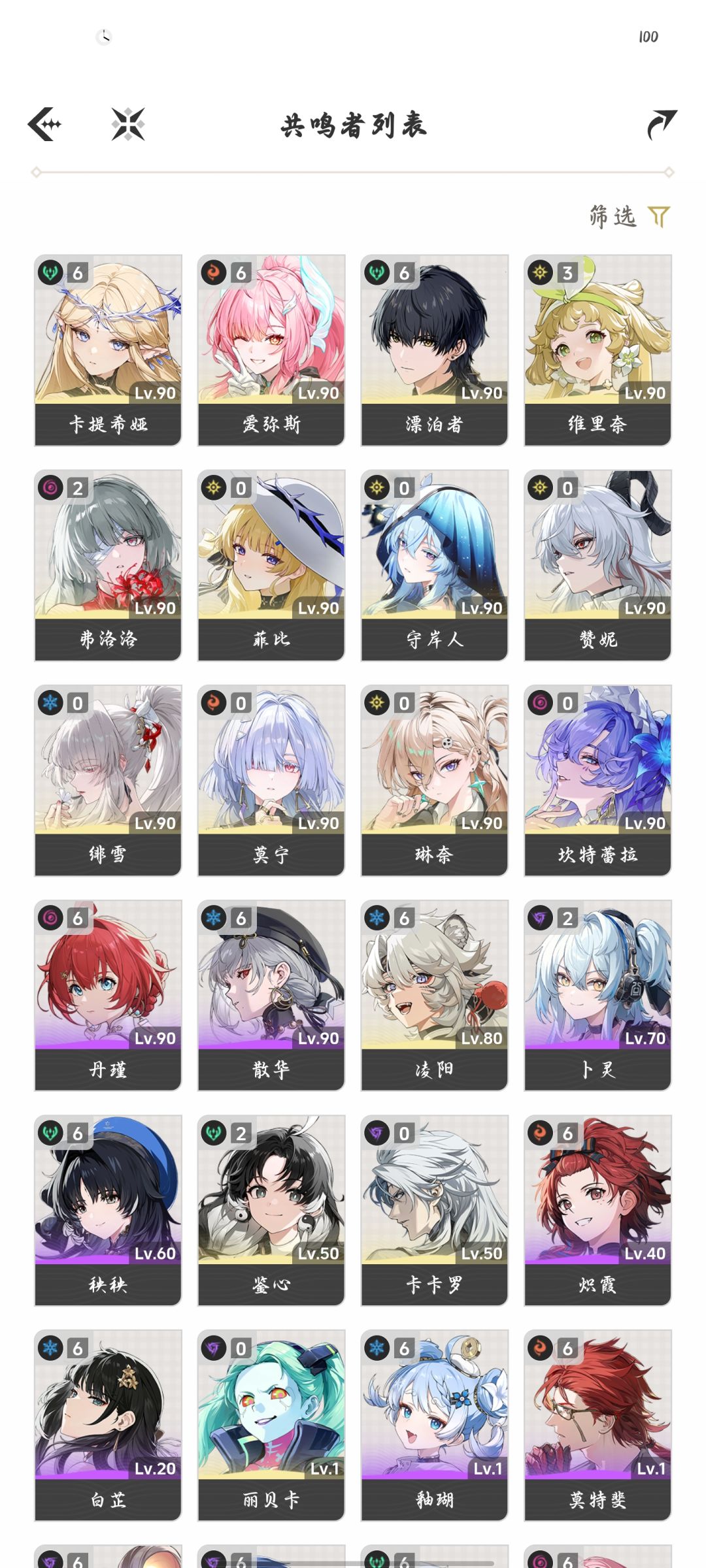The image size is (706, 1568).
Task: Open the 维里奈 card
Action: [597, 350]
